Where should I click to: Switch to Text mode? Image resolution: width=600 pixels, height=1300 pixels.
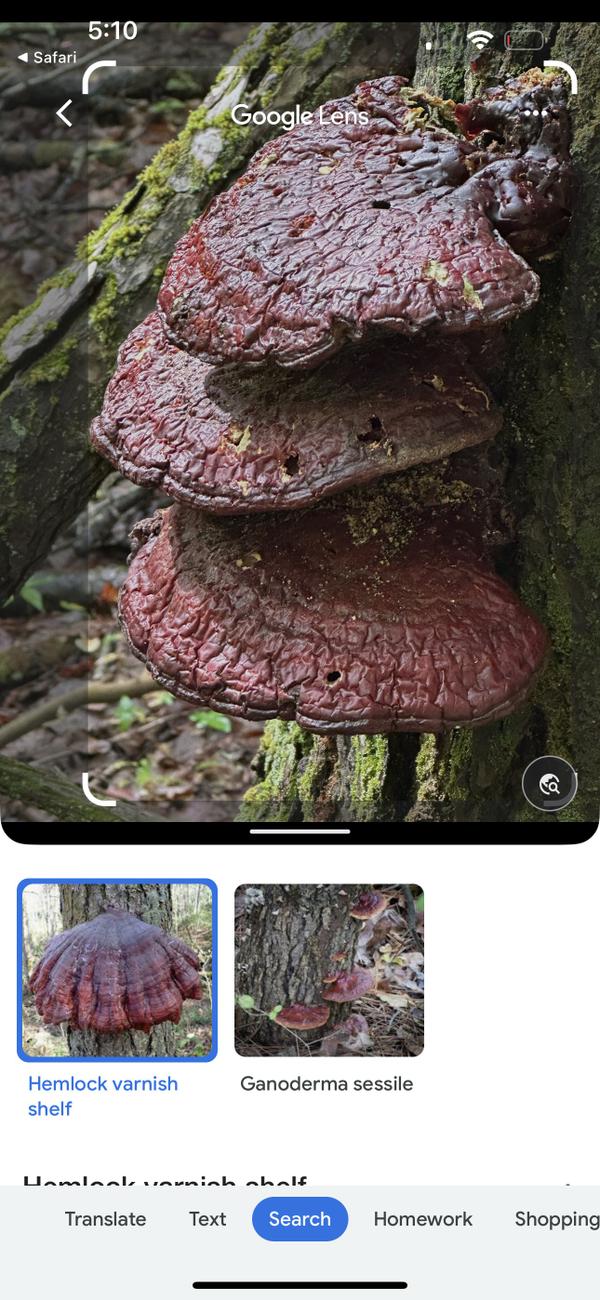click(208, 1219)
